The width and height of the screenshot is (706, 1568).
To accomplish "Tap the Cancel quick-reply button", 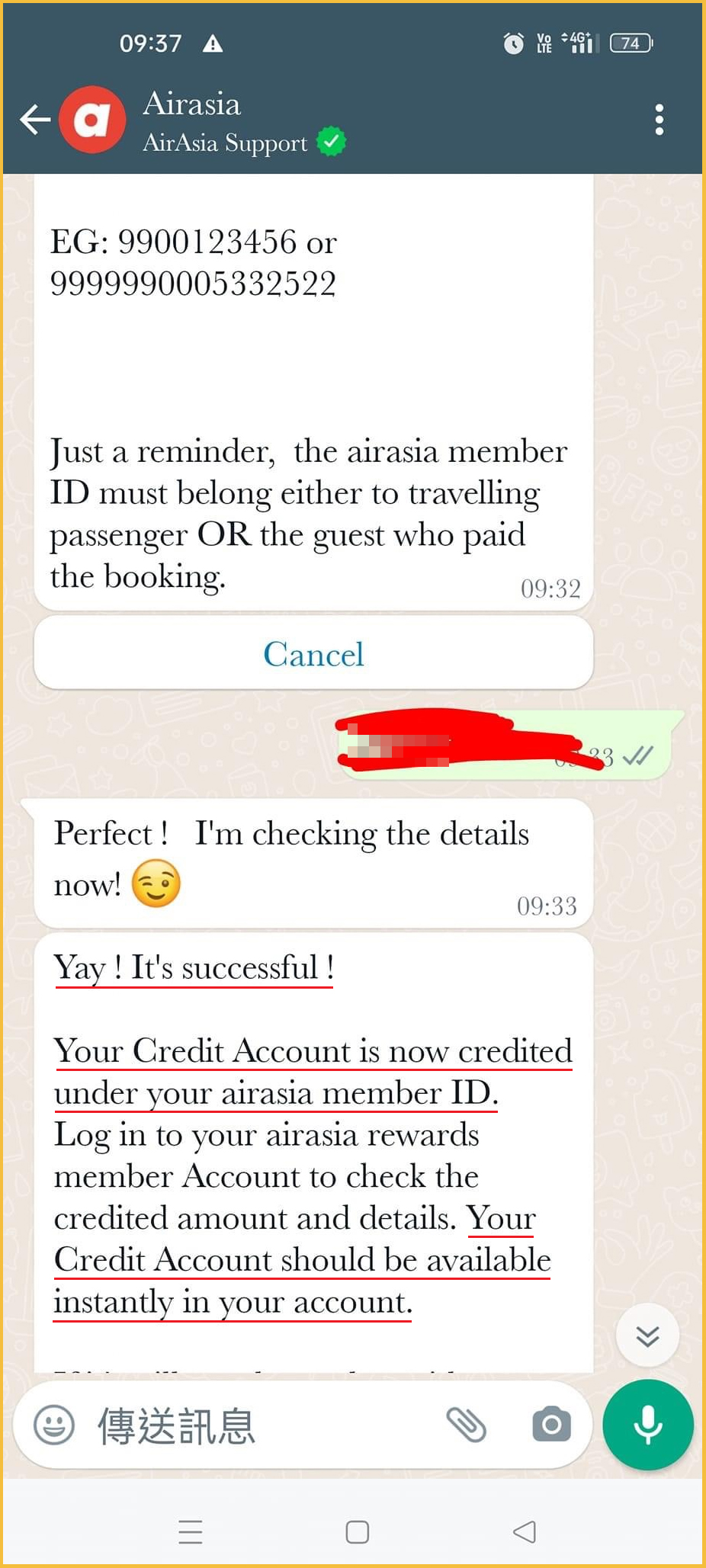I will point(313,653).
